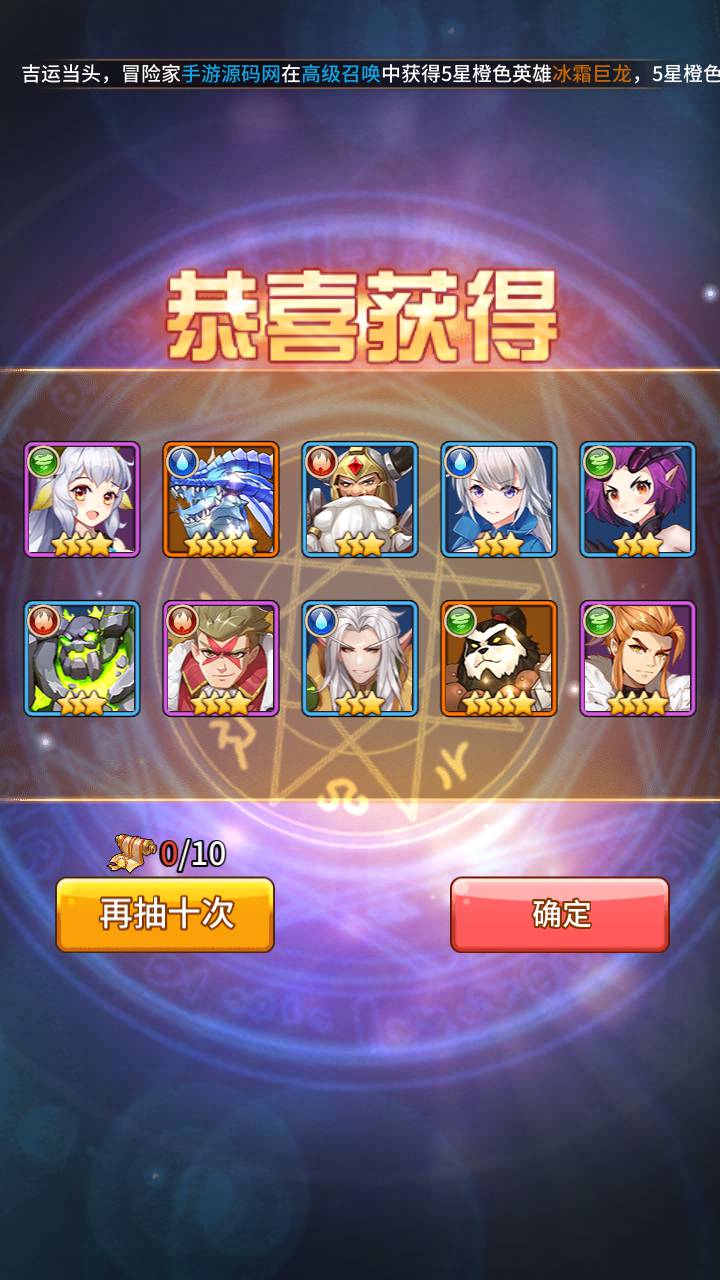Open the ice dragon hero card
Screen dimensions: 720x1280
(221, 499)
